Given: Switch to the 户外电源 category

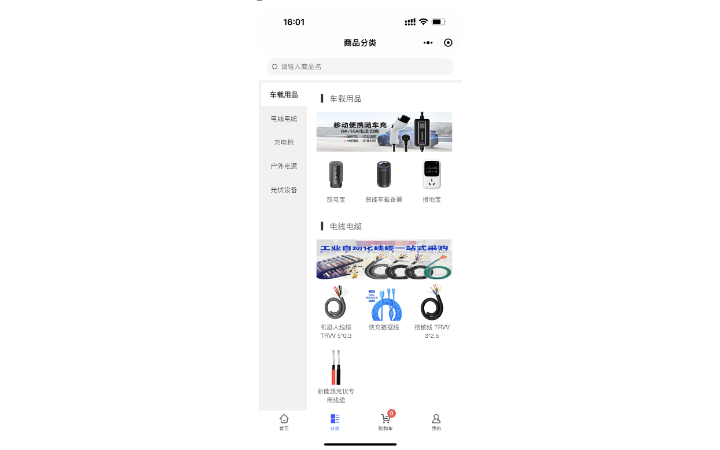Looking at the screenshot, I should [x=283, y=166].
